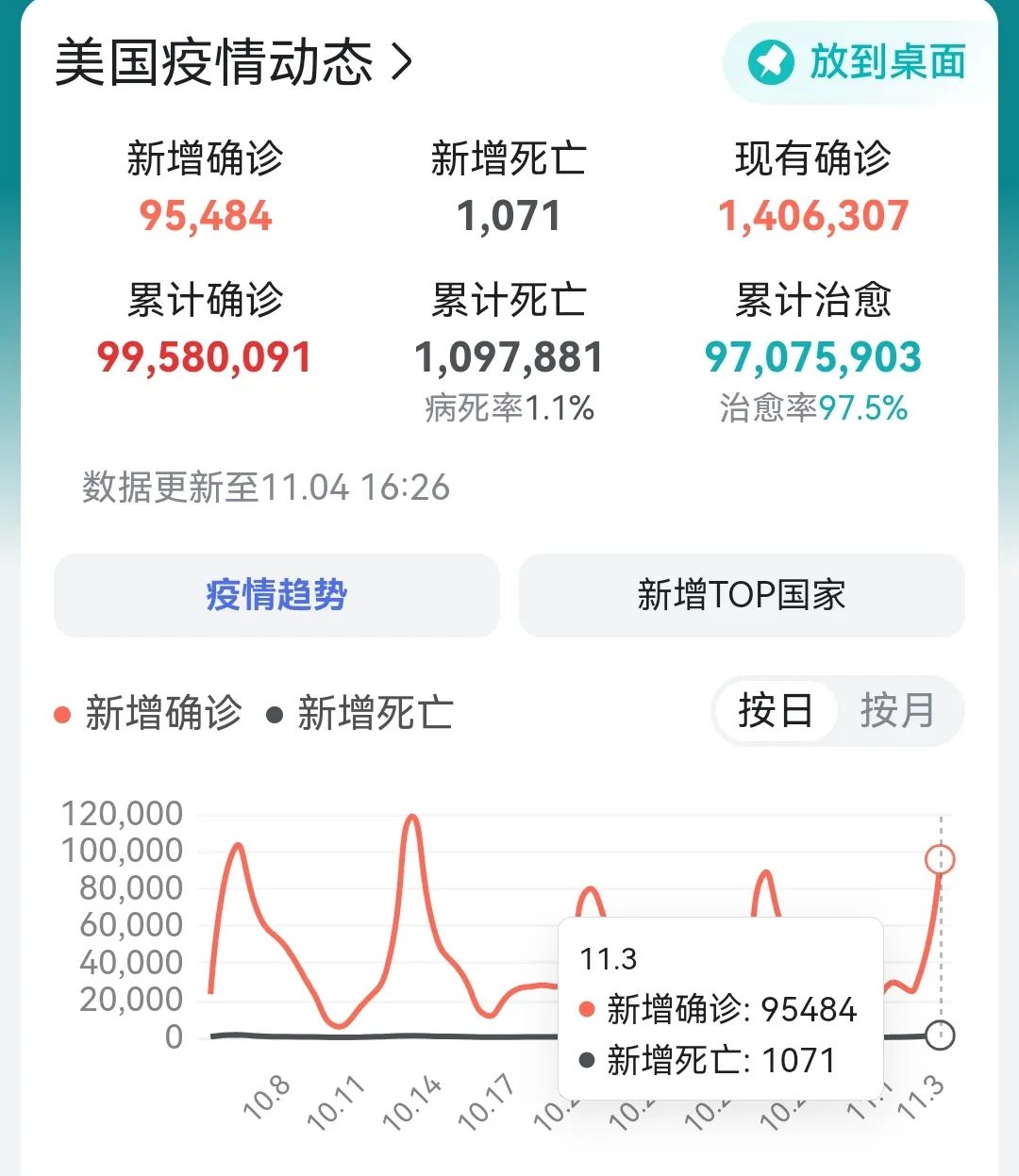Click the 治愈率97.5% indicator
Viewport: 1019px width, 1176px height.
point(812,409)
